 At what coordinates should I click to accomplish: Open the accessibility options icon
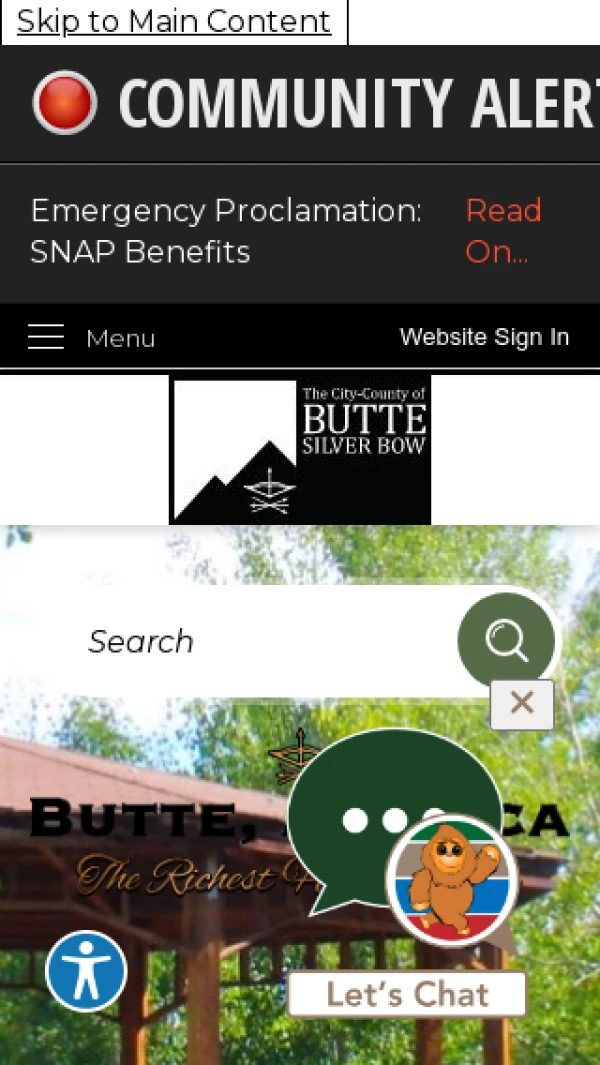[86, 971]
